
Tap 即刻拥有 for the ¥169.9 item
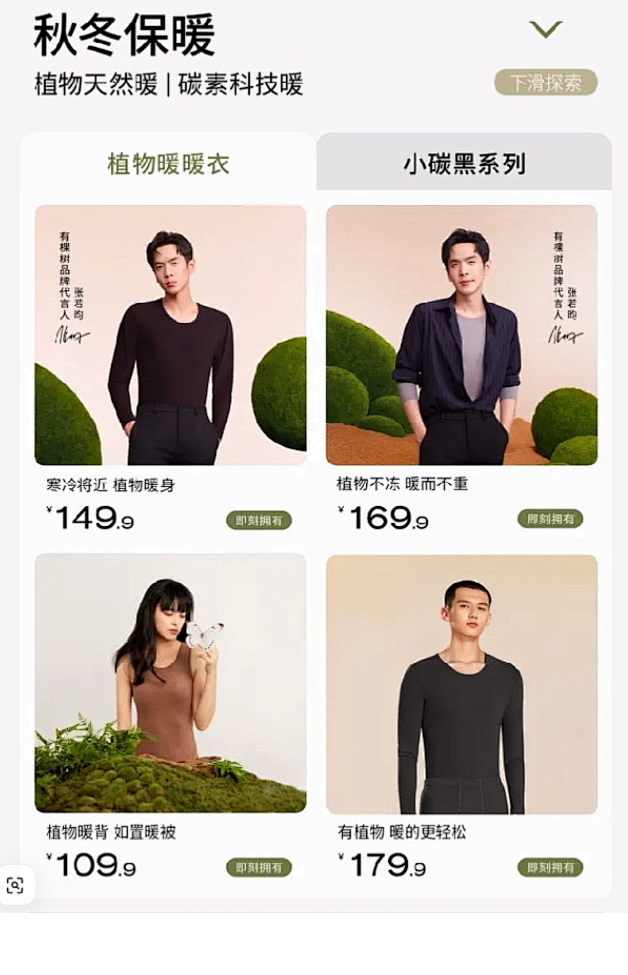pyautogui.click(x=550, y=519)
